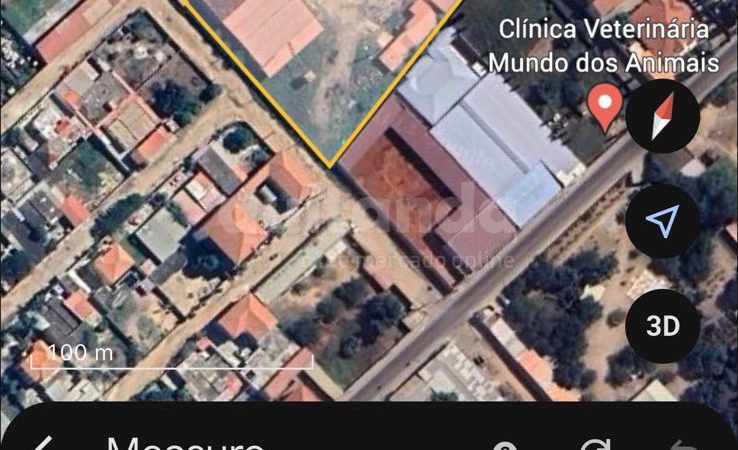Open Clínica Veterinária Mundo dos Animais pin
738x450 pixels.
(603, 106)
